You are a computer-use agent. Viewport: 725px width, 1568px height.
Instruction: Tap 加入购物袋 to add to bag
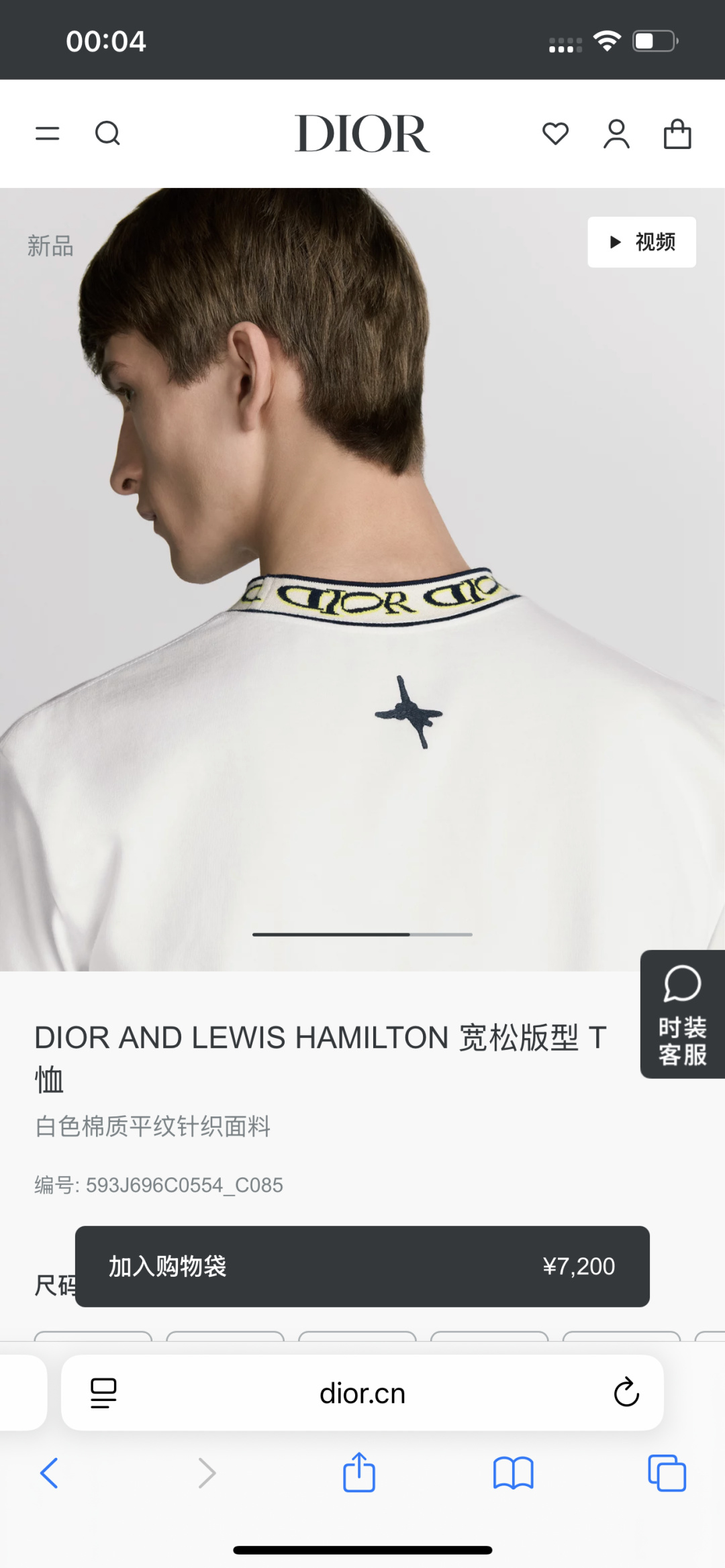[x=362, y=1266]
